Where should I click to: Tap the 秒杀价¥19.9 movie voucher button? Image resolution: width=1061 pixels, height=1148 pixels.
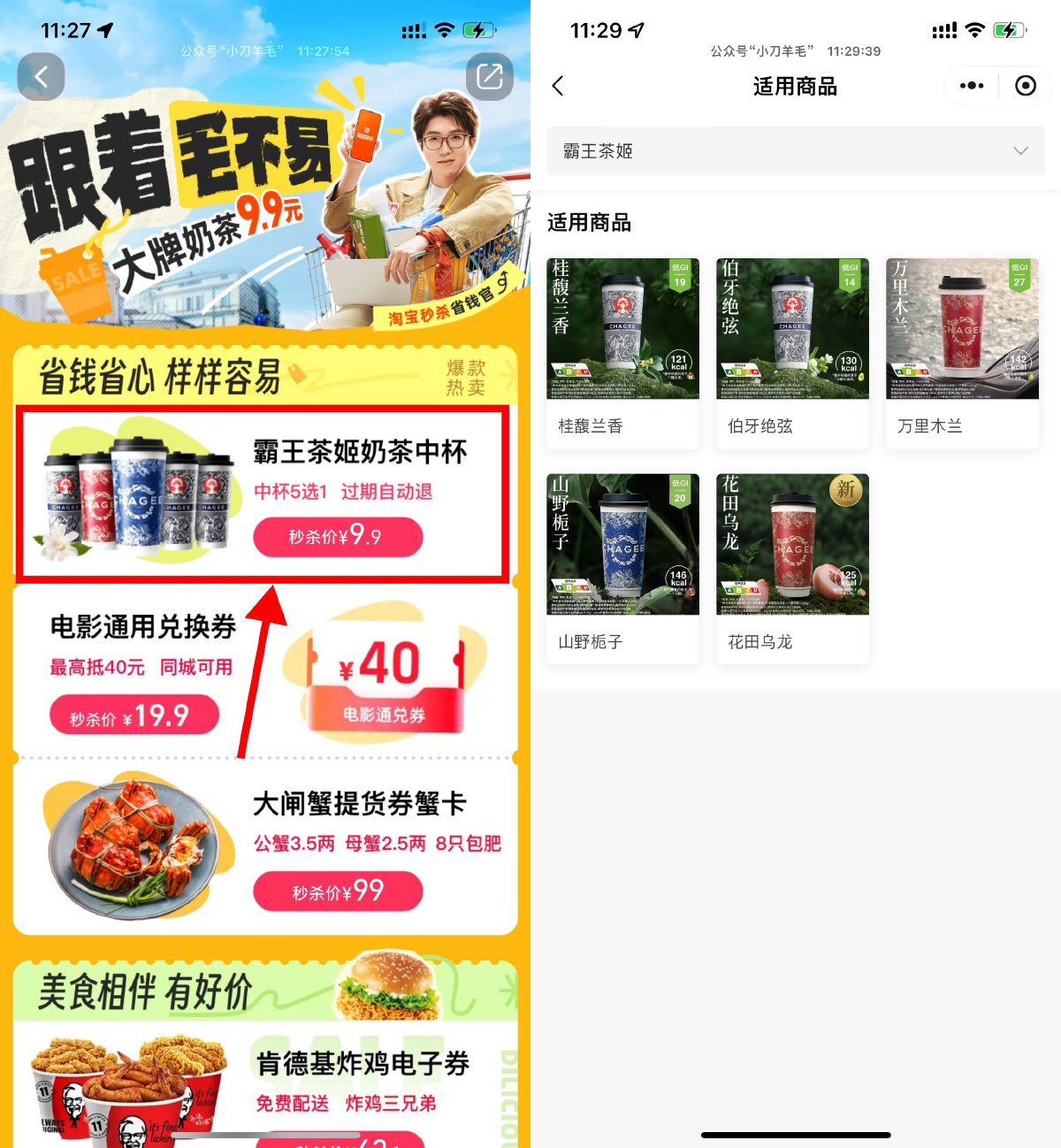(x=134, y=716)
